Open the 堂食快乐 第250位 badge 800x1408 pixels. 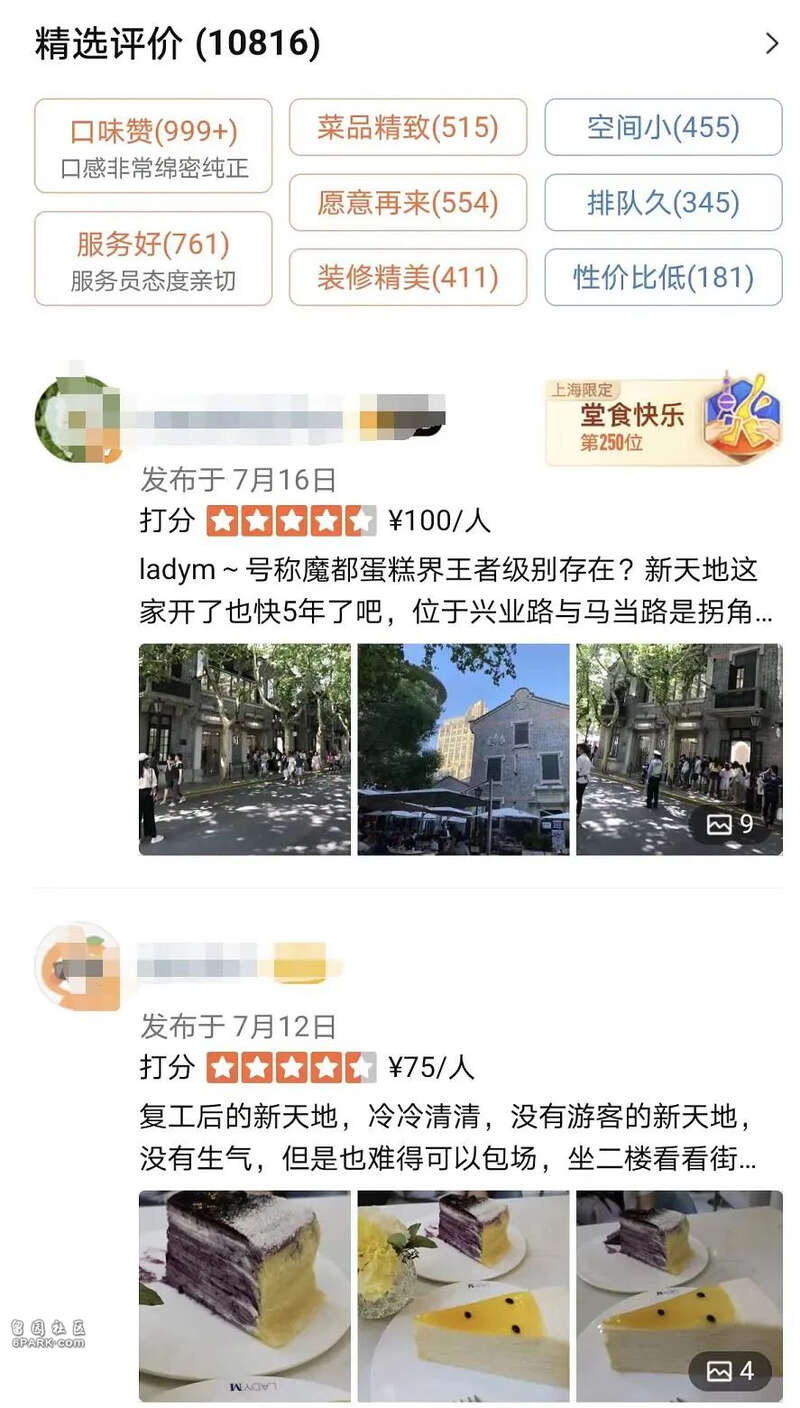click(x=662, y=420)
